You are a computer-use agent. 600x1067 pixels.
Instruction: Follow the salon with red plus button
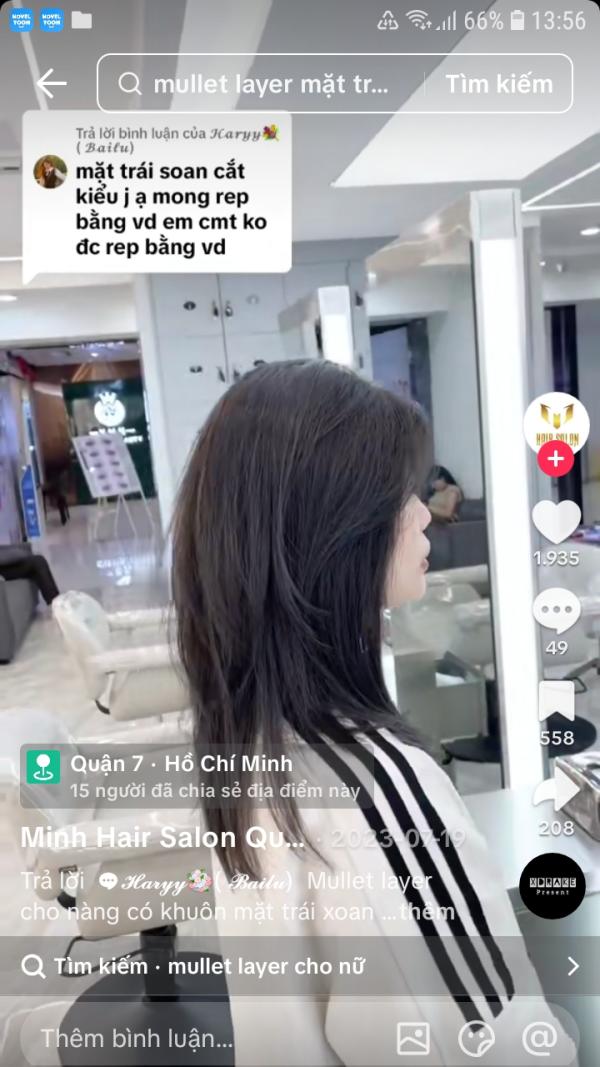point(556,460)
